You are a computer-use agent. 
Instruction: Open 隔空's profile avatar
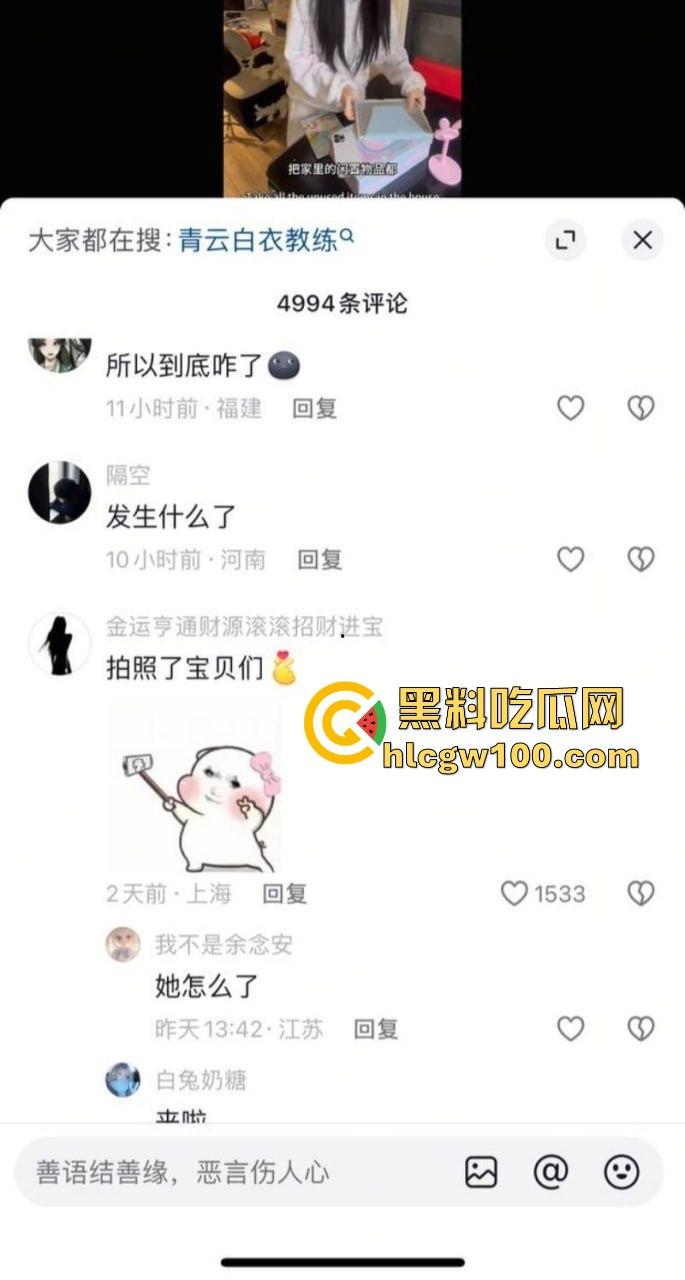click(x=59, y=493)
